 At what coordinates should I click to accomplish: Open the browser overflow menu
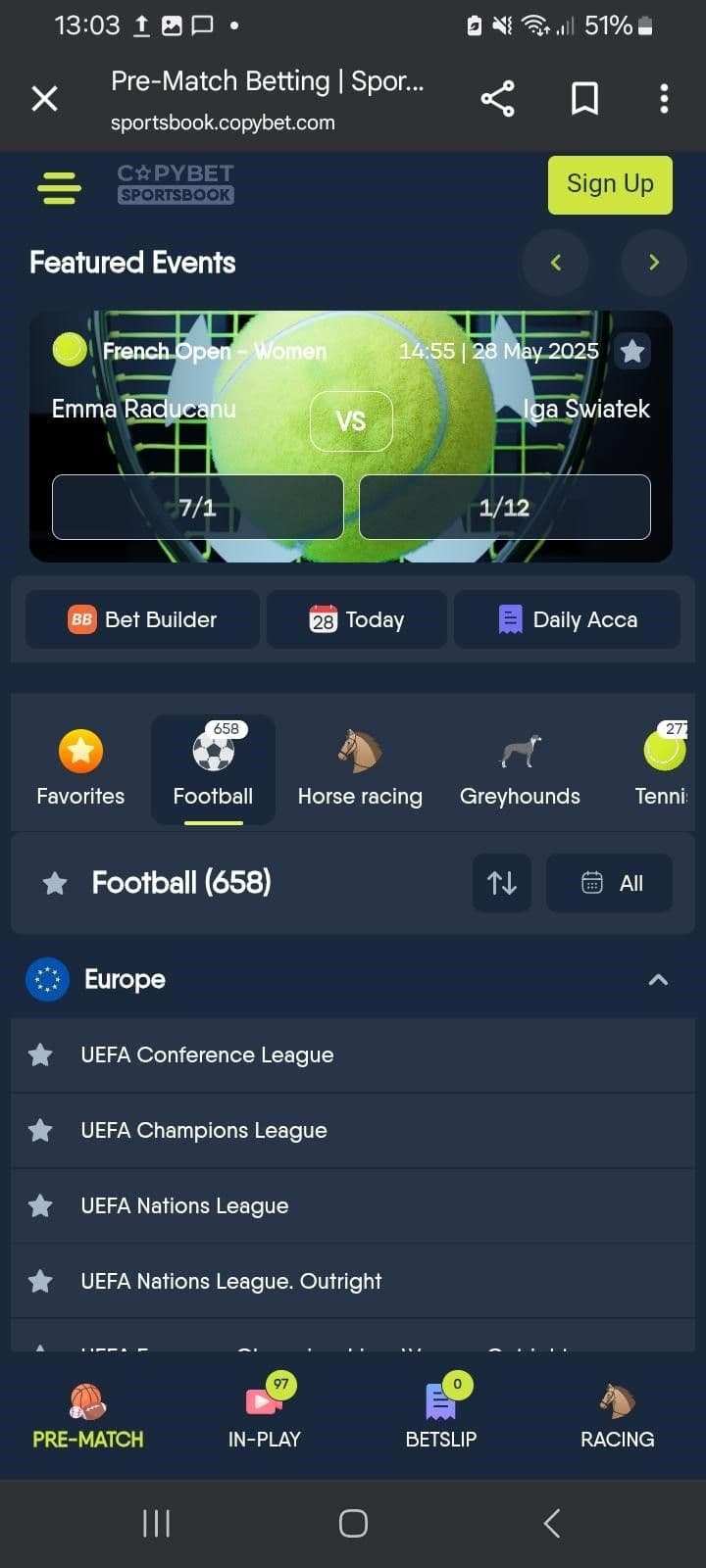click(x=664, y=98)
